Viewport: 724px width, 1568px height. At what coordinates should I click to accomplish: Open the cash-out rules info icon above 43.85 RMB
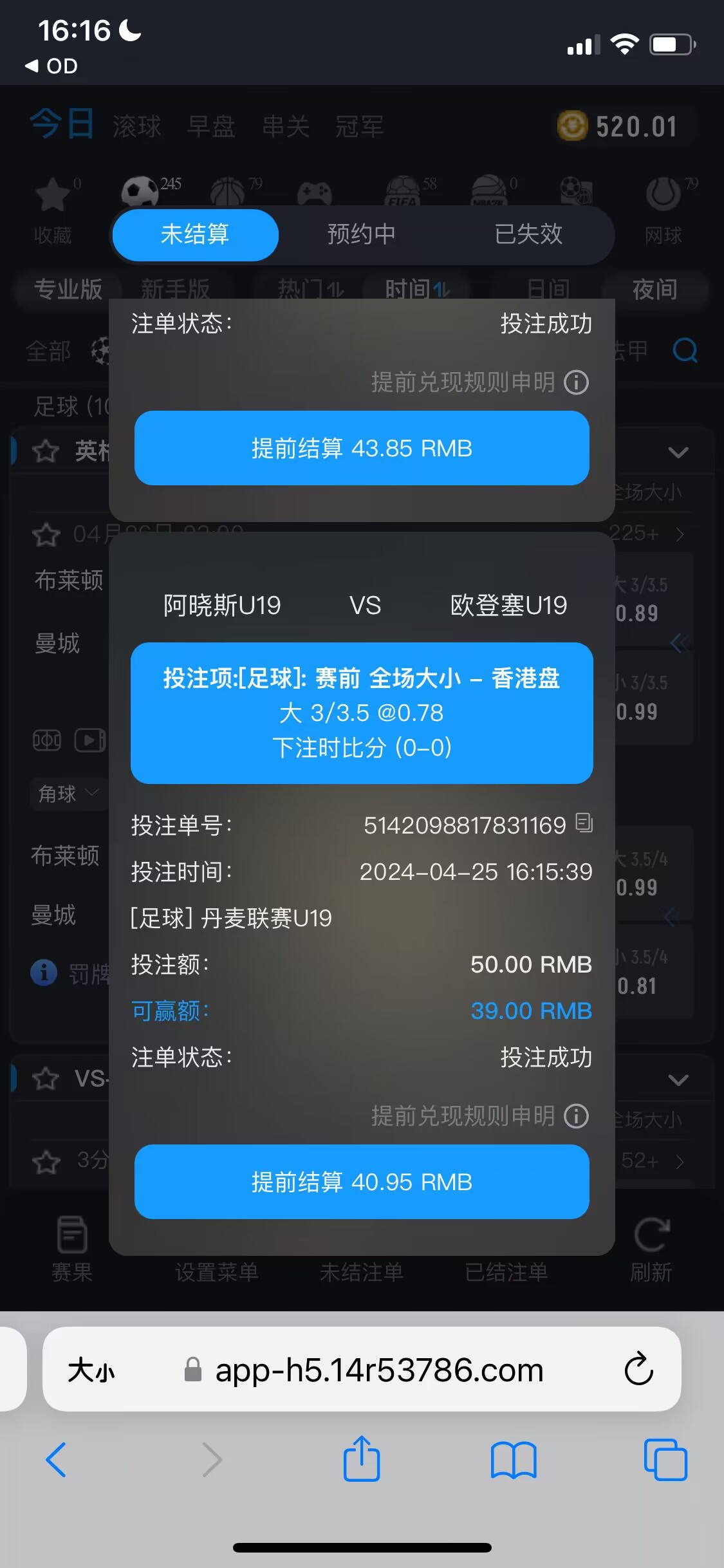(x=576, y=382)
